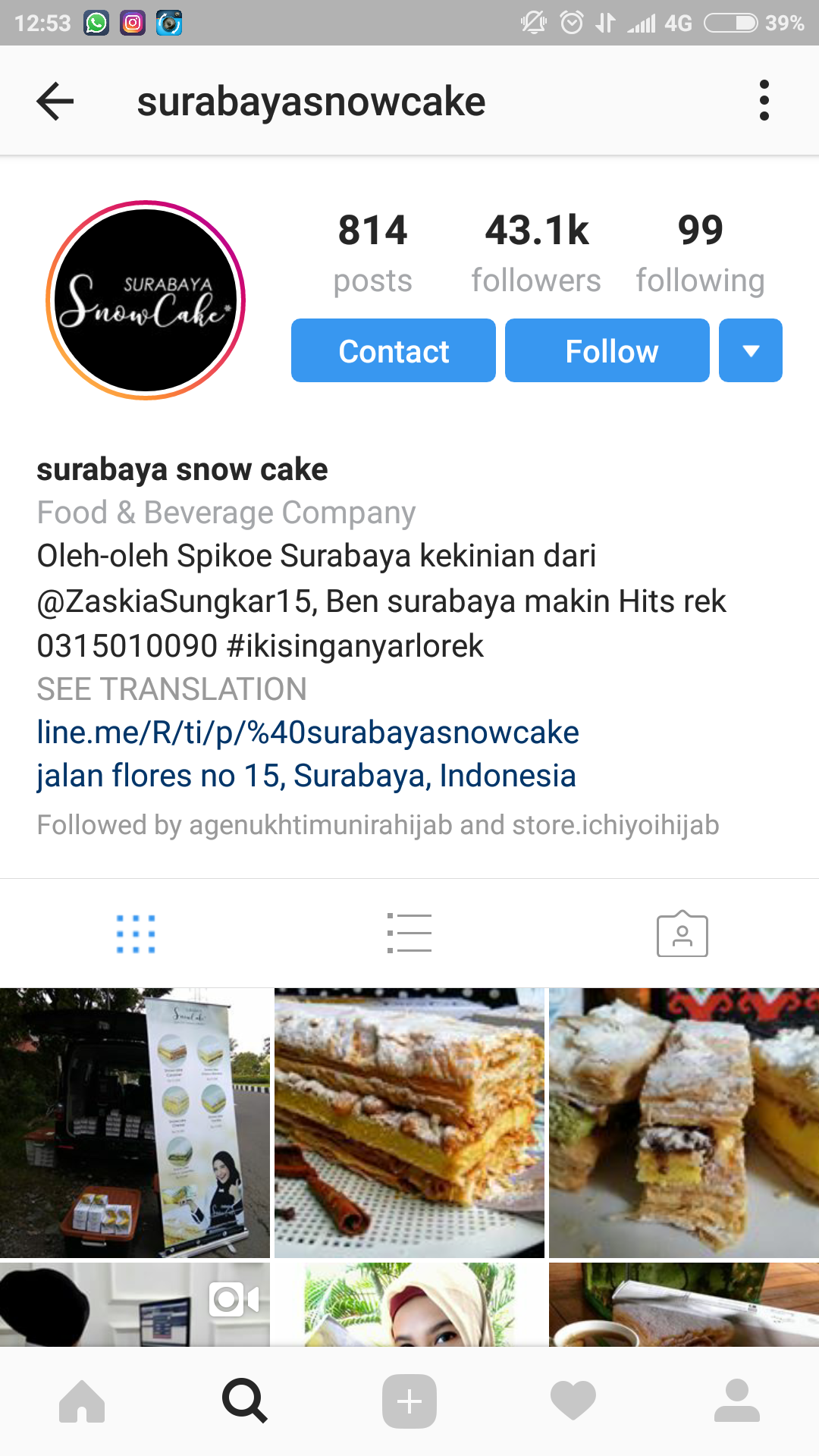Screen dimensions: 819x1456
Task: Open the three-dot overflow menu
Action: coord(764,101)
